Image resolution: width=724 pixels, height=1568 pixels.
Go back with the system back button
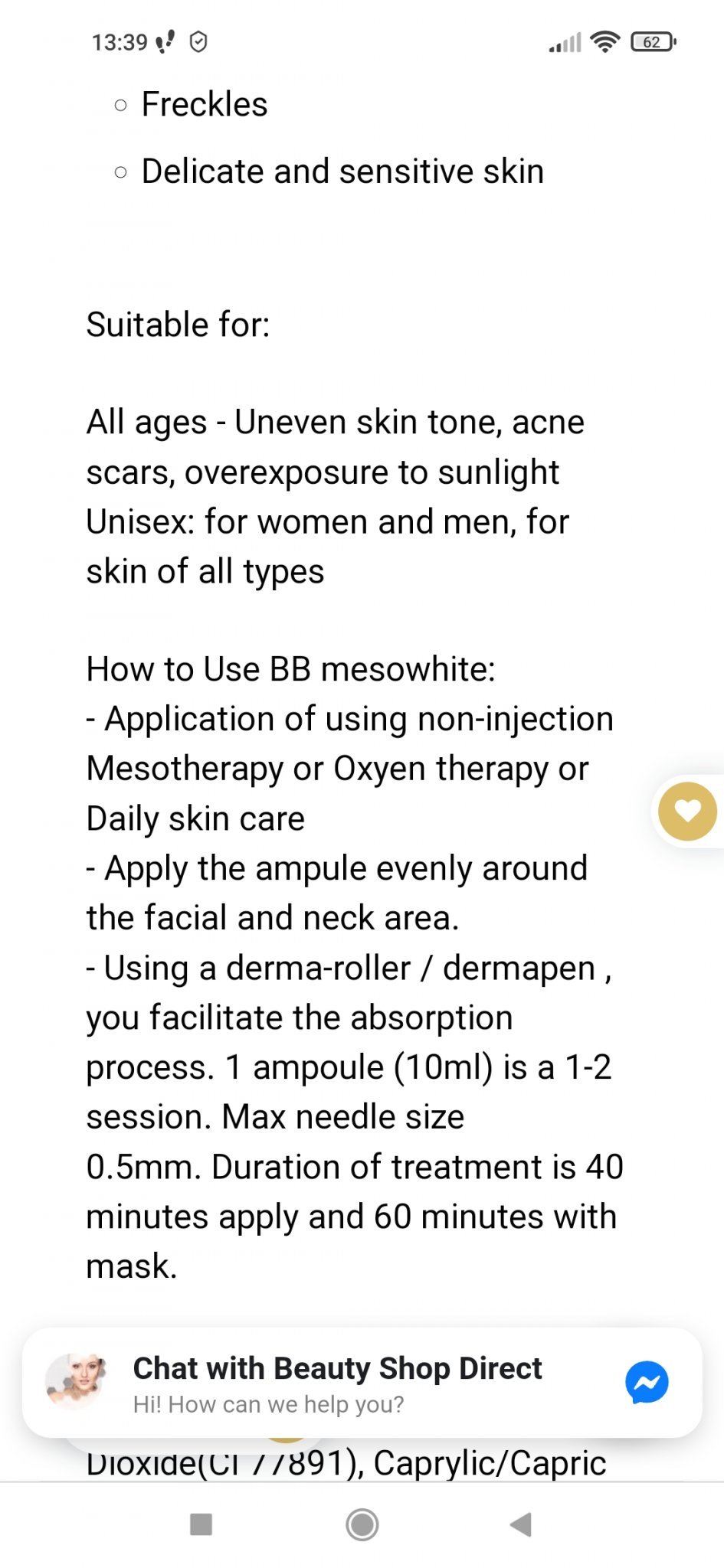coord(521,1524)
